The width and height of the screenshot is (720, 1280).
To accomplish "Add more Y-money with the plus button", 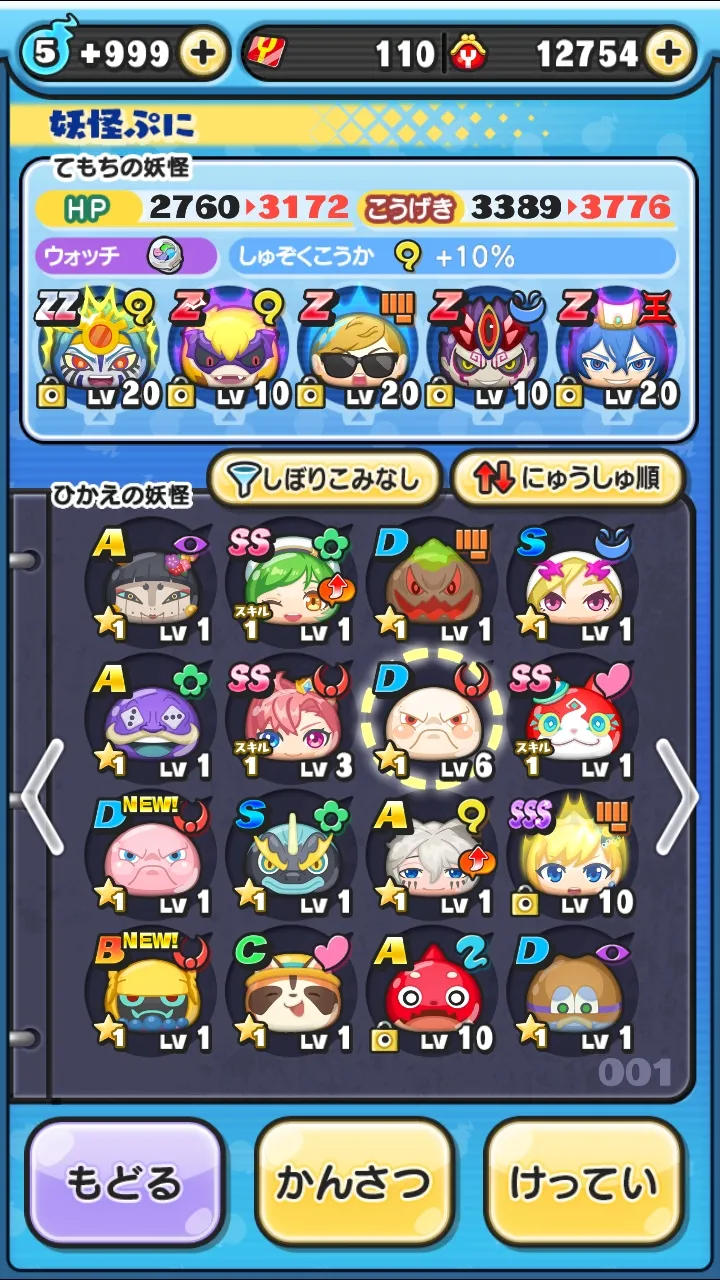I will coord(668,53).
